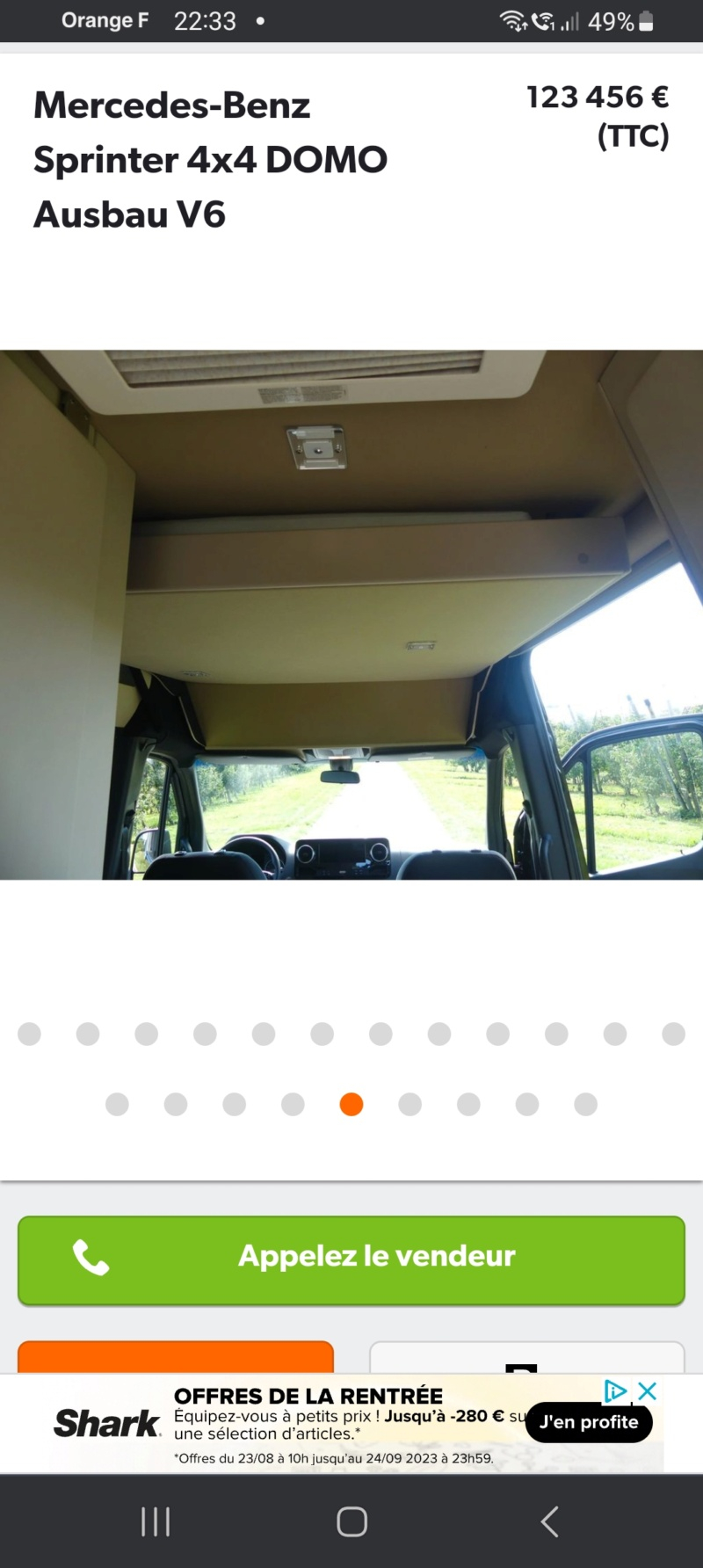Screen dimensions: 703x1568
Task: Tap "Appelez le vendeur" to call the seller
Action: click(351, 1259)
